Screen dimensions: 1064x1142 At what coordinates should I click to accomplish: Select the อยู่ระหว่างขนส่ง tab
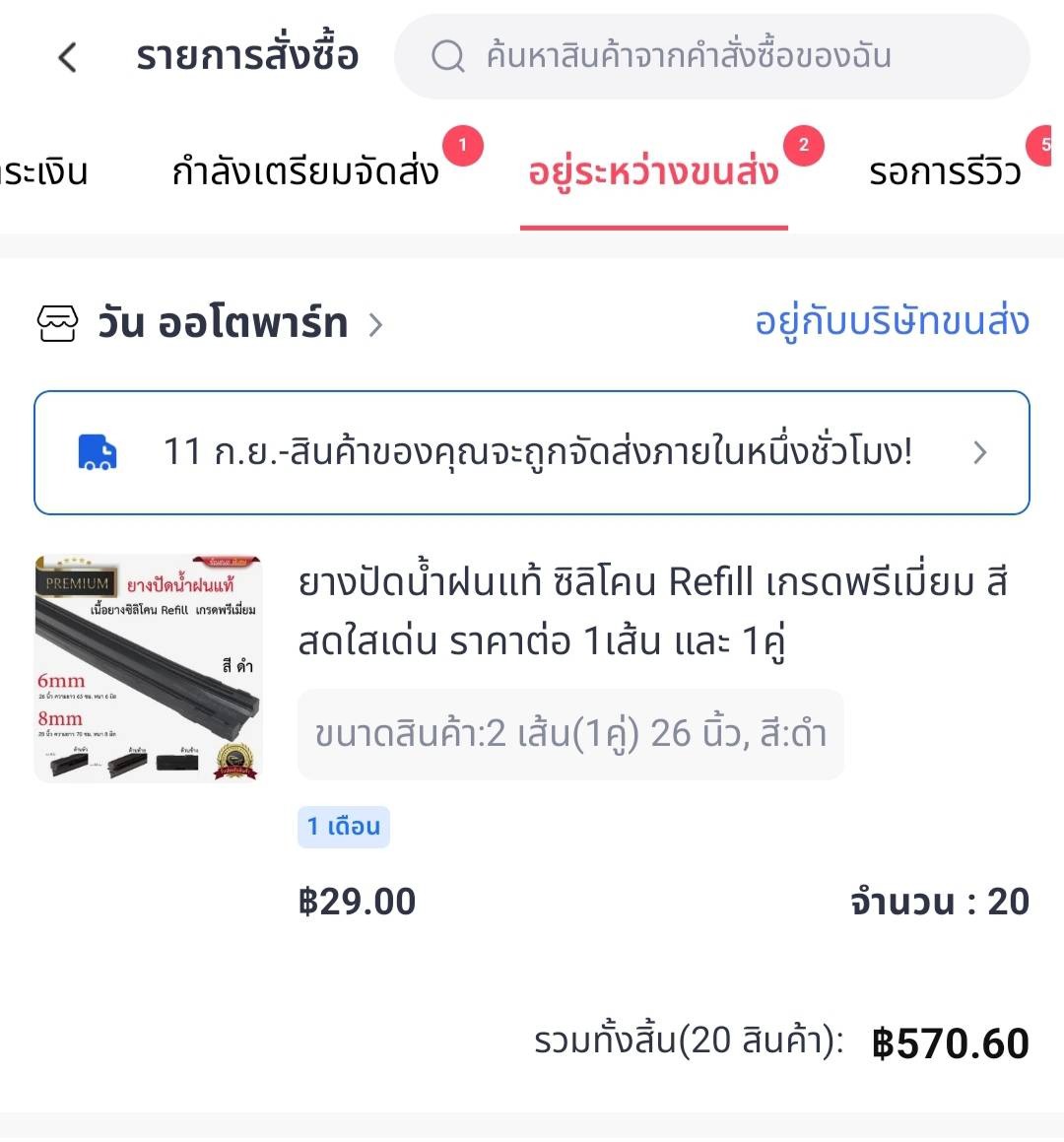click(653, 172)
